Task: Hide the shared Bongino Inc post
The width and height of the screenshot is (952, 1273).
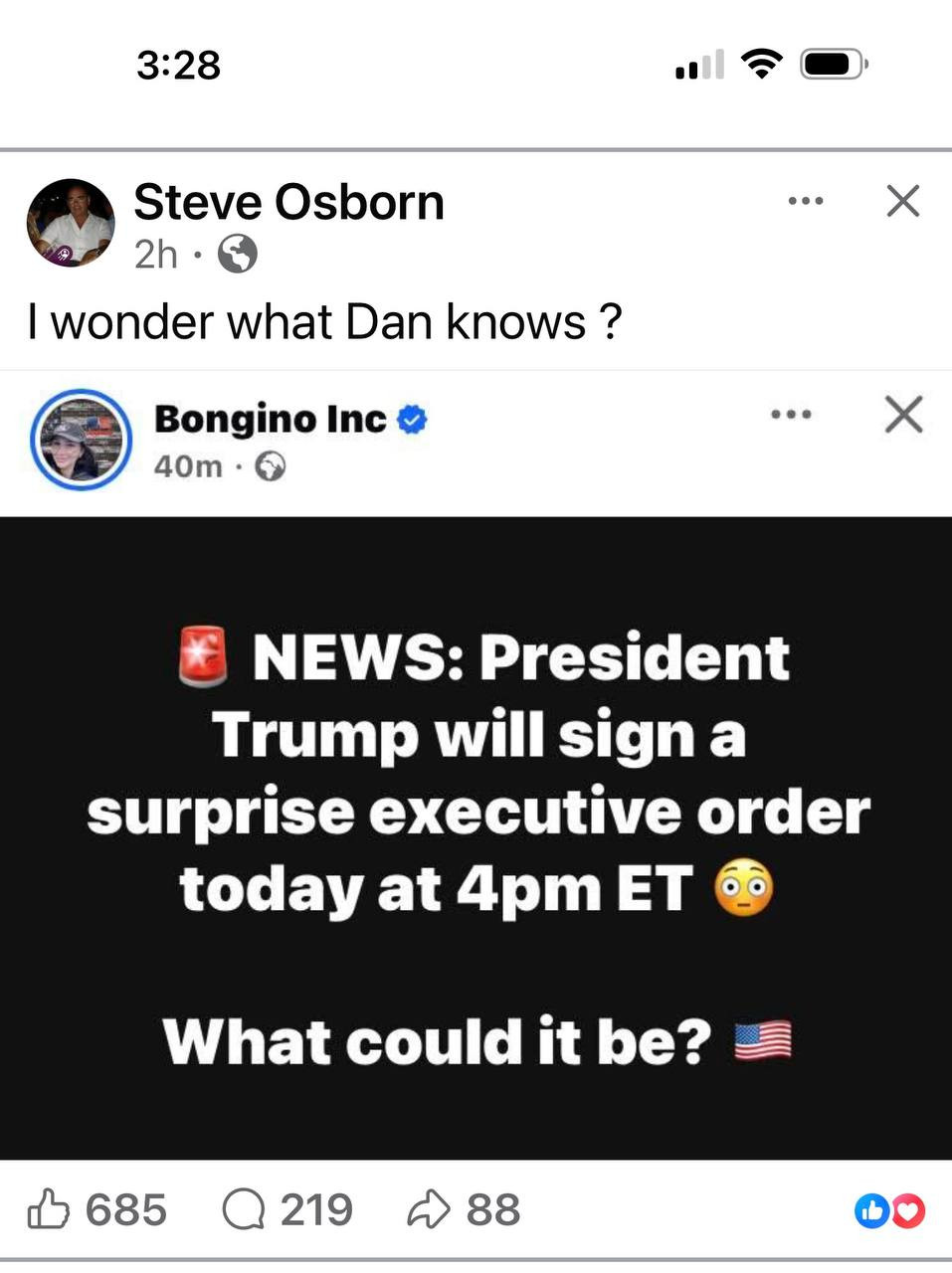Action: point(903,414)
